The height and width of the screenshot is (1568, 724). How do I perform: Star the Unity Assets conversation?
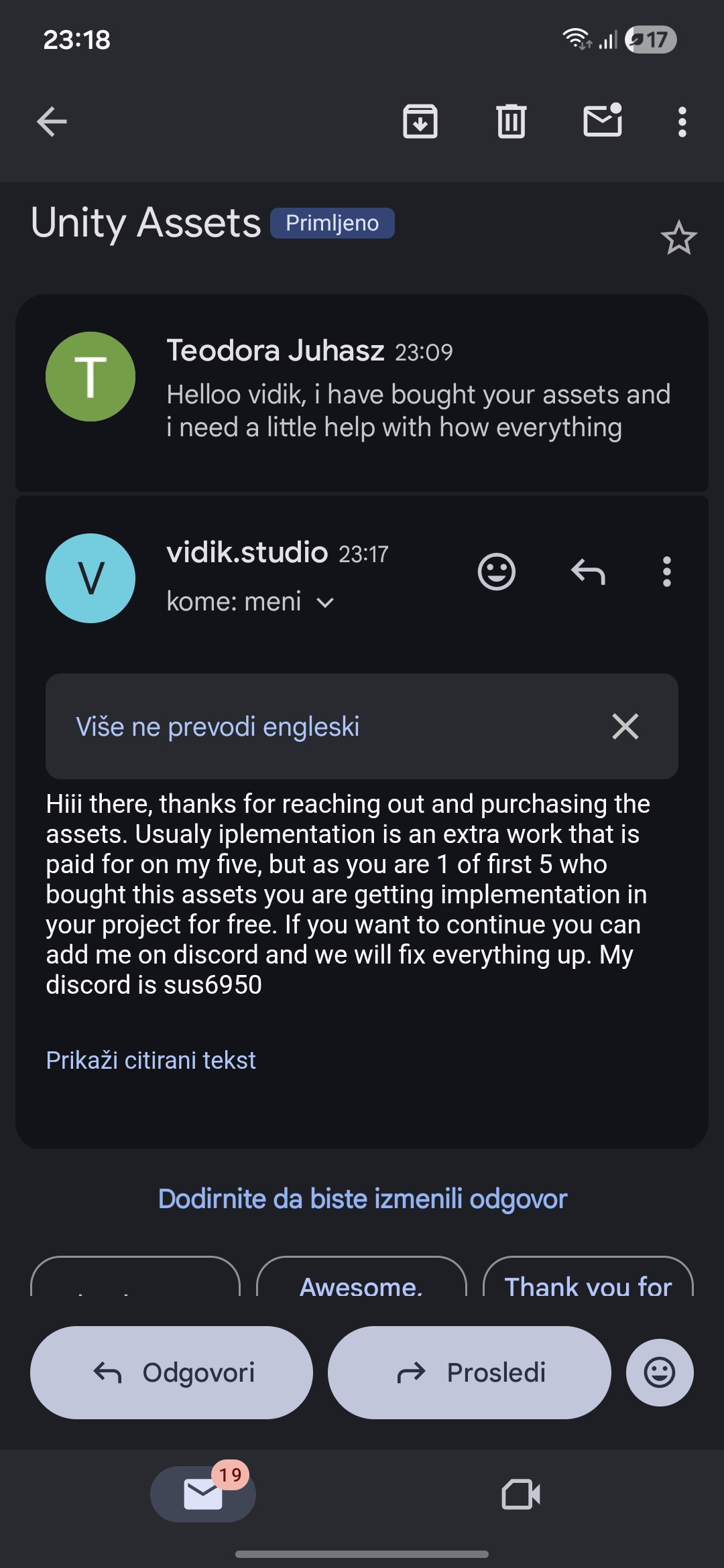point(678,238)
